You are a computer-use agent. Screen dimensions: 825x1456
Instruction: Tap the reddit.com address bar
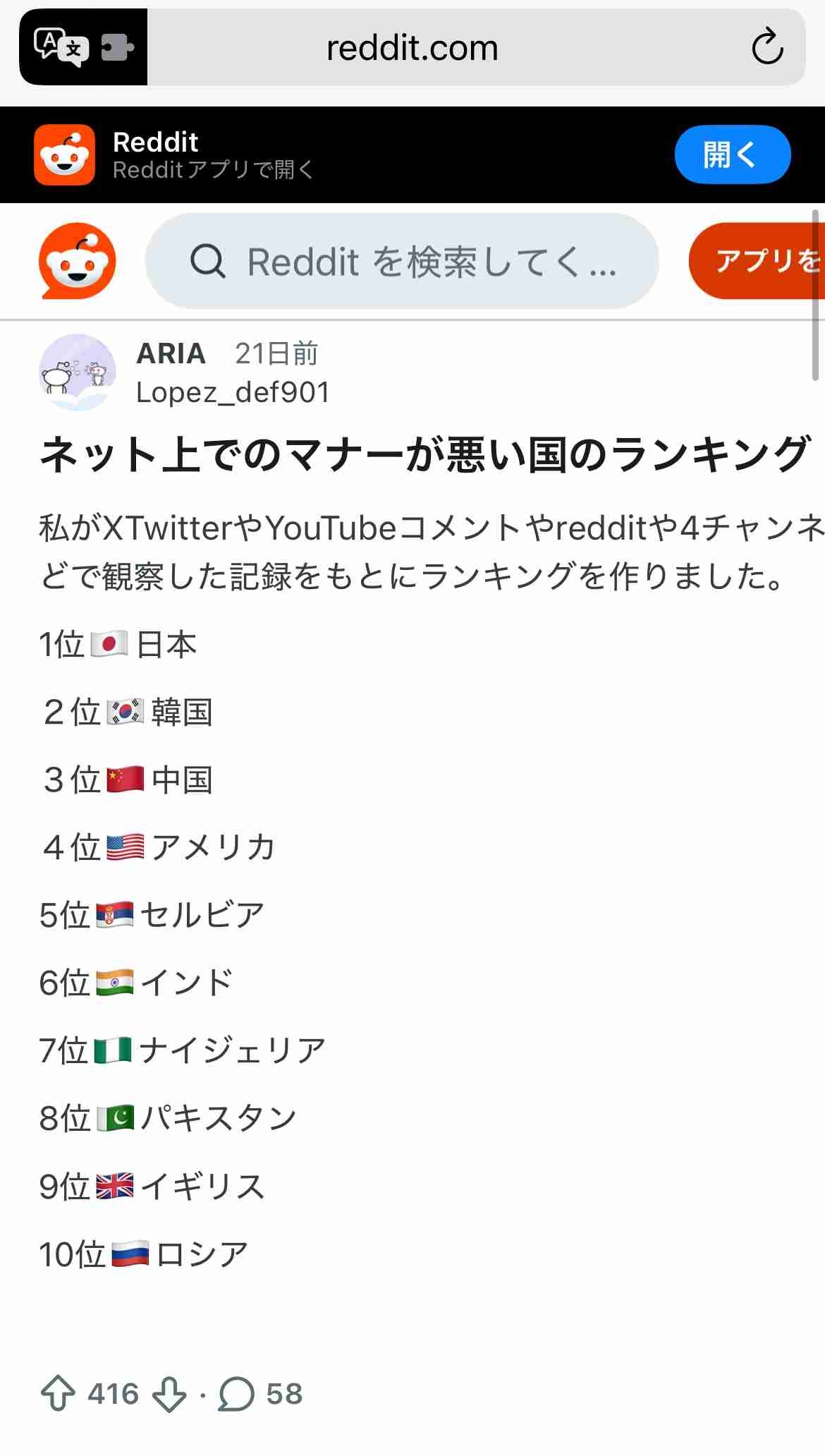412,48
